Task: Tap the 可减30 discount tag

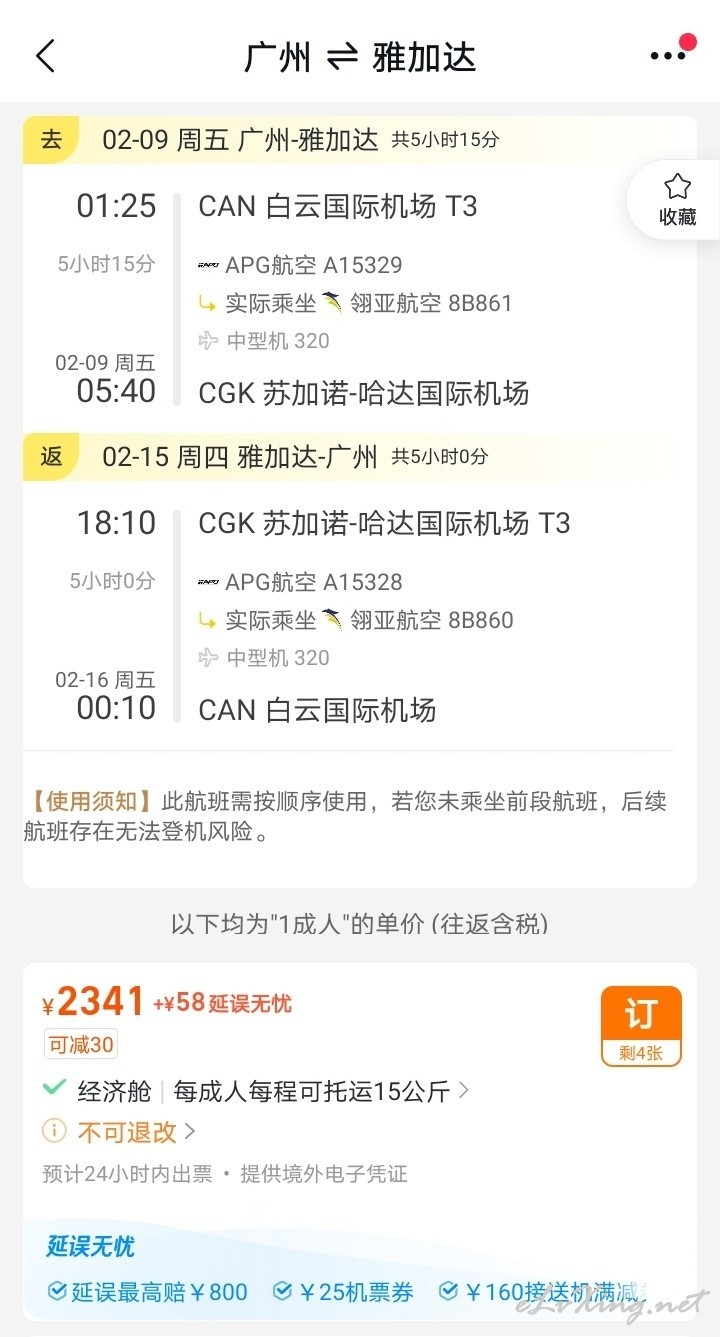Action: [81, 1045]
